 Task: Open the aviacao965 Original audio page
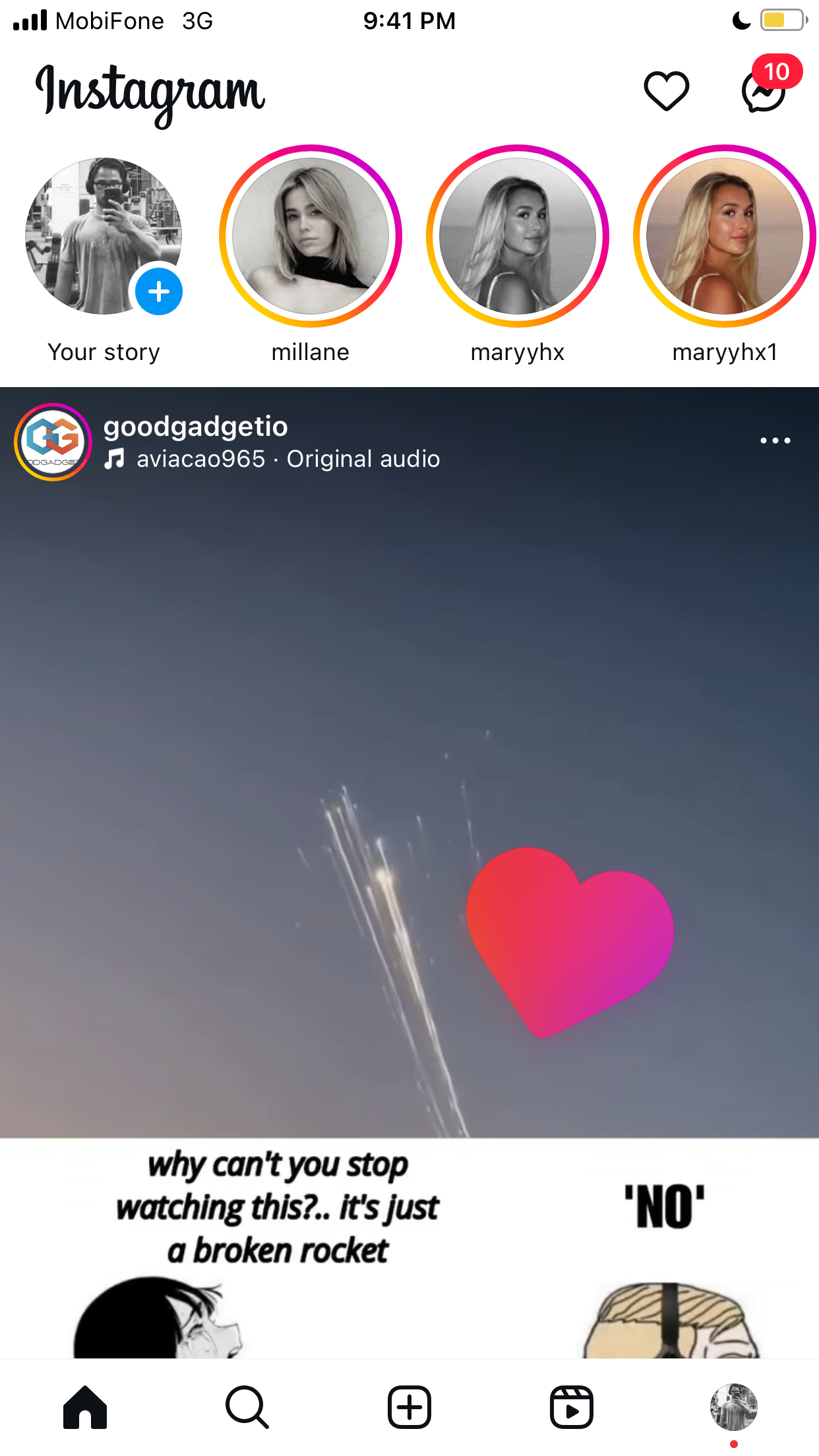coord(288,459)
